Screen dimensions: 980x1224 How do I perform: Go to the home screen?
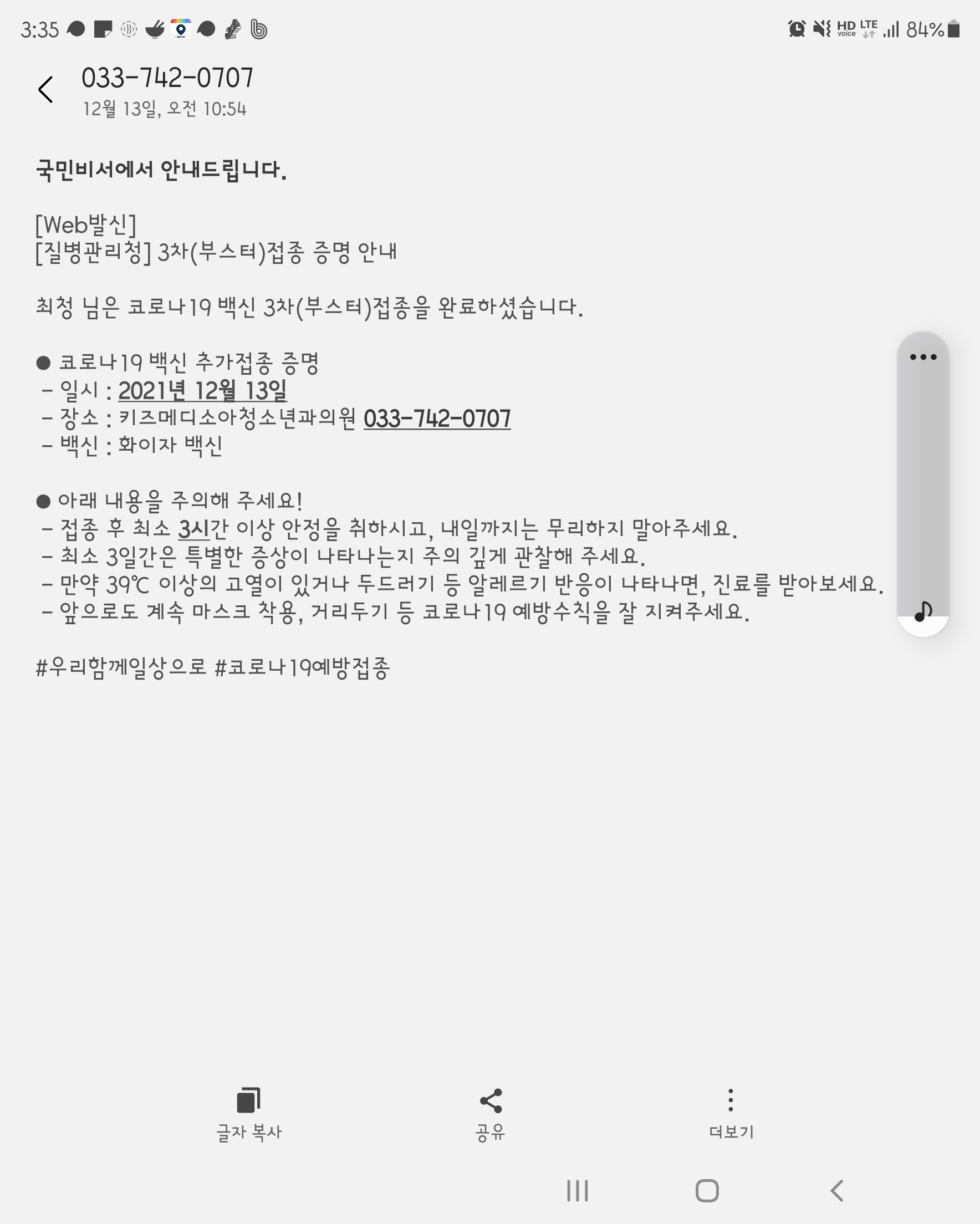point(707,1191)
